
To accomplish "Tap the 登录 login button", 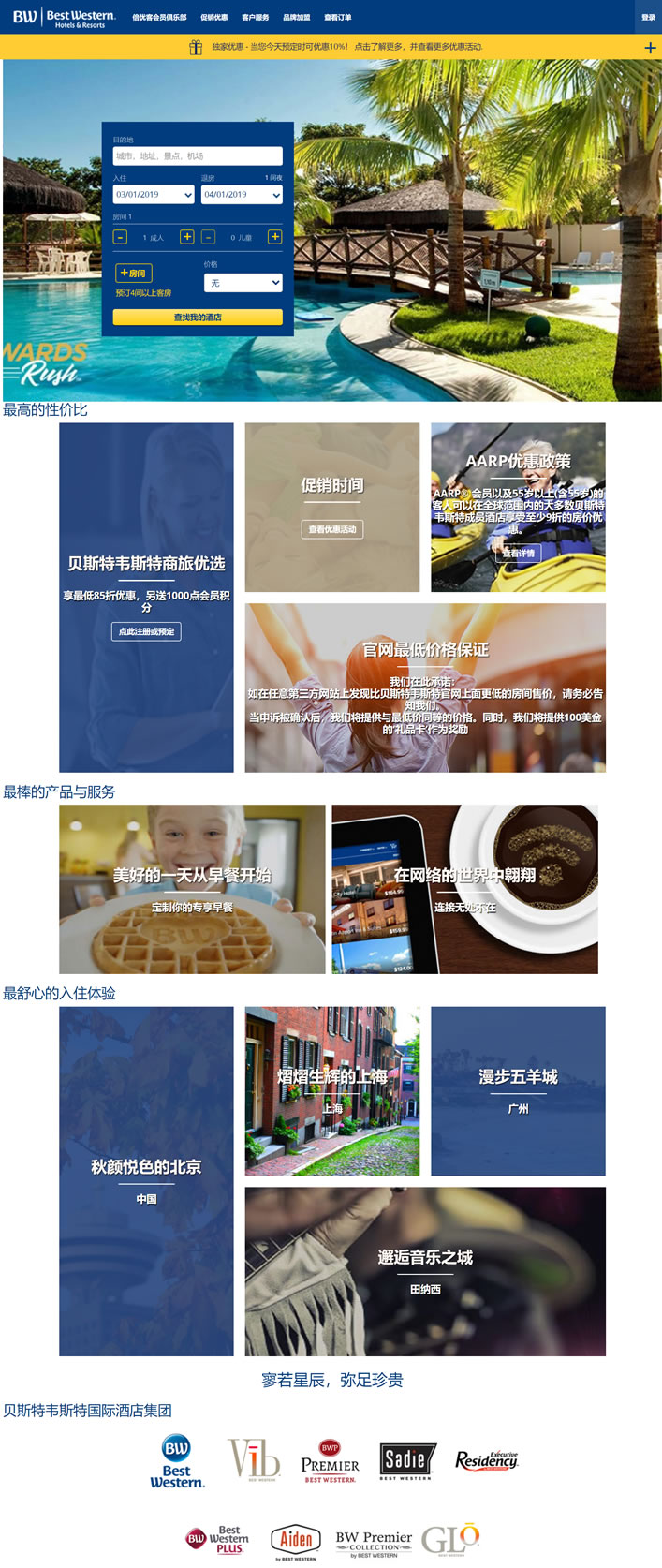I will tap(648, 18).
